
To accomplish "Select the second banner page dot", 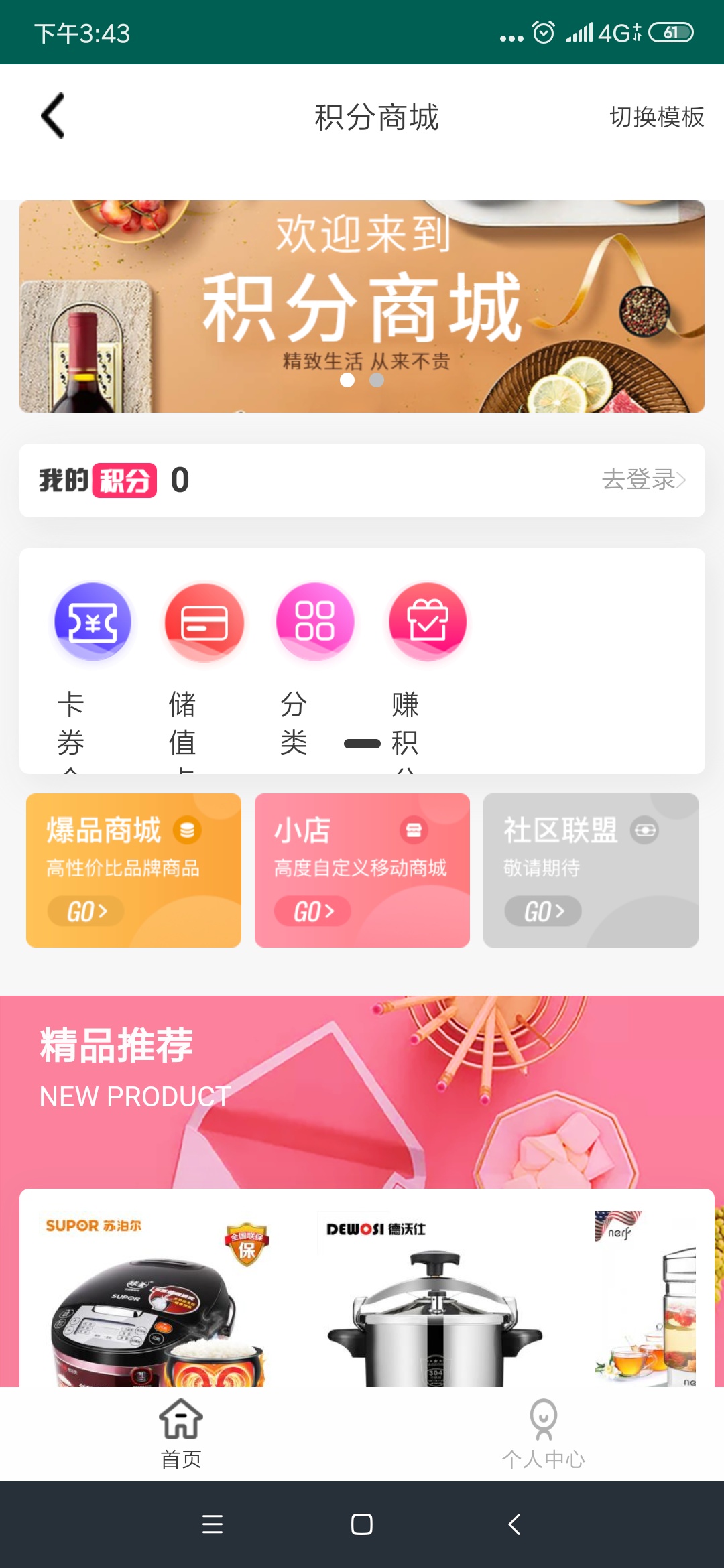I will click(x=377, y=380).
